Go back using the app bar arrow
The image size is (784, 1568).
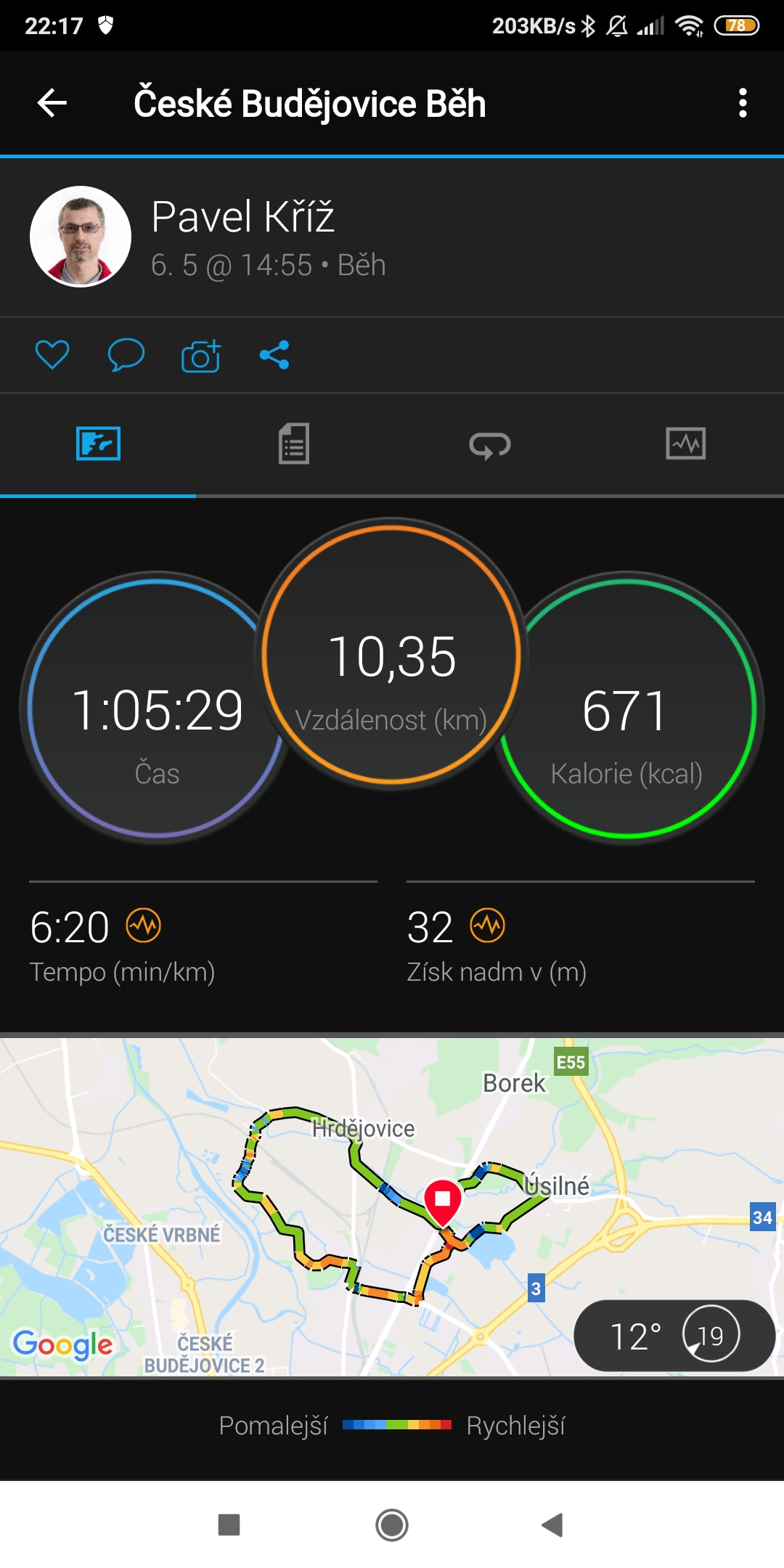[52, 103]
